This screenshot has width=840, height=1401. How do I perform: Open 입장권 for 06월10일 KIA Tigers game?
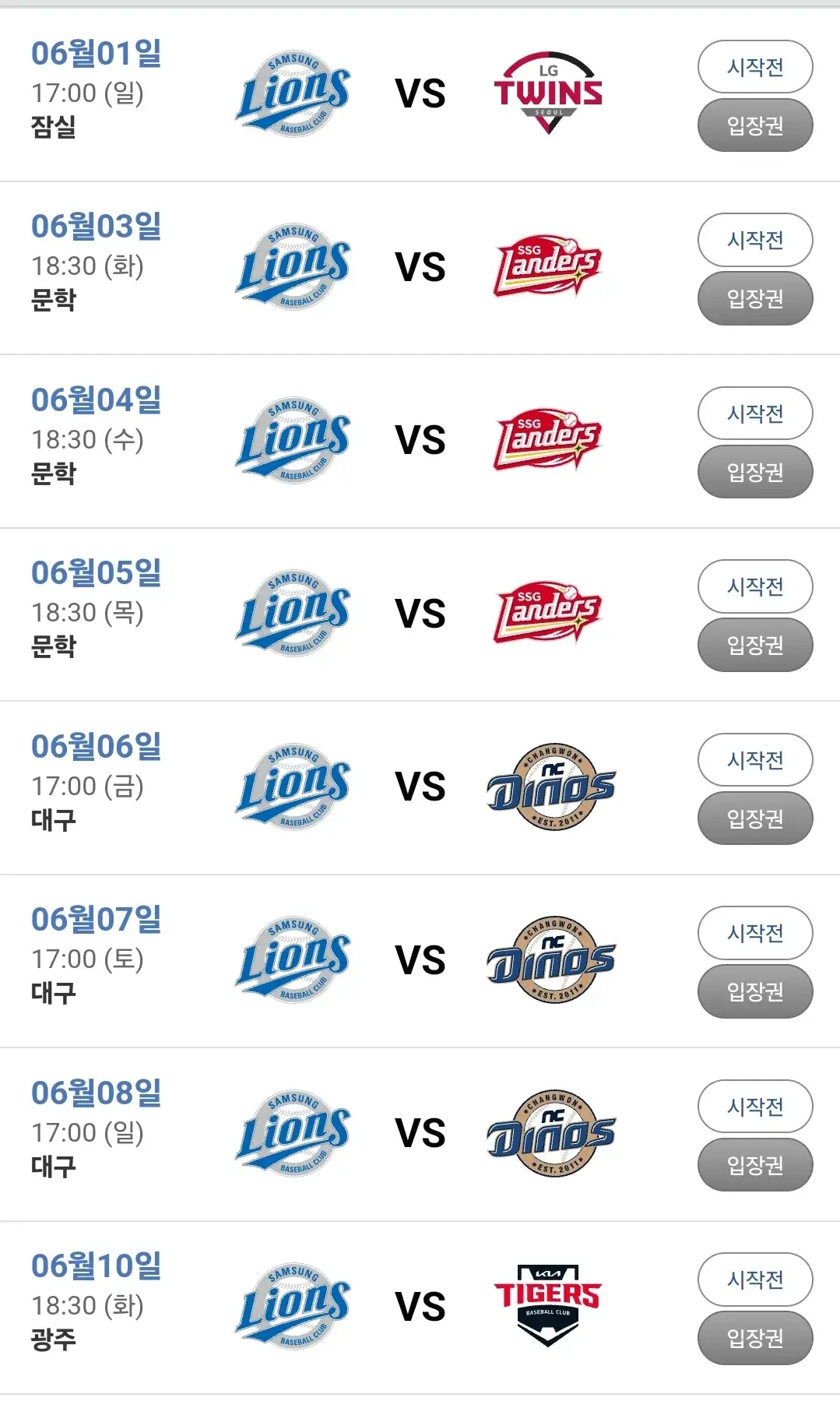point(755,1338)
